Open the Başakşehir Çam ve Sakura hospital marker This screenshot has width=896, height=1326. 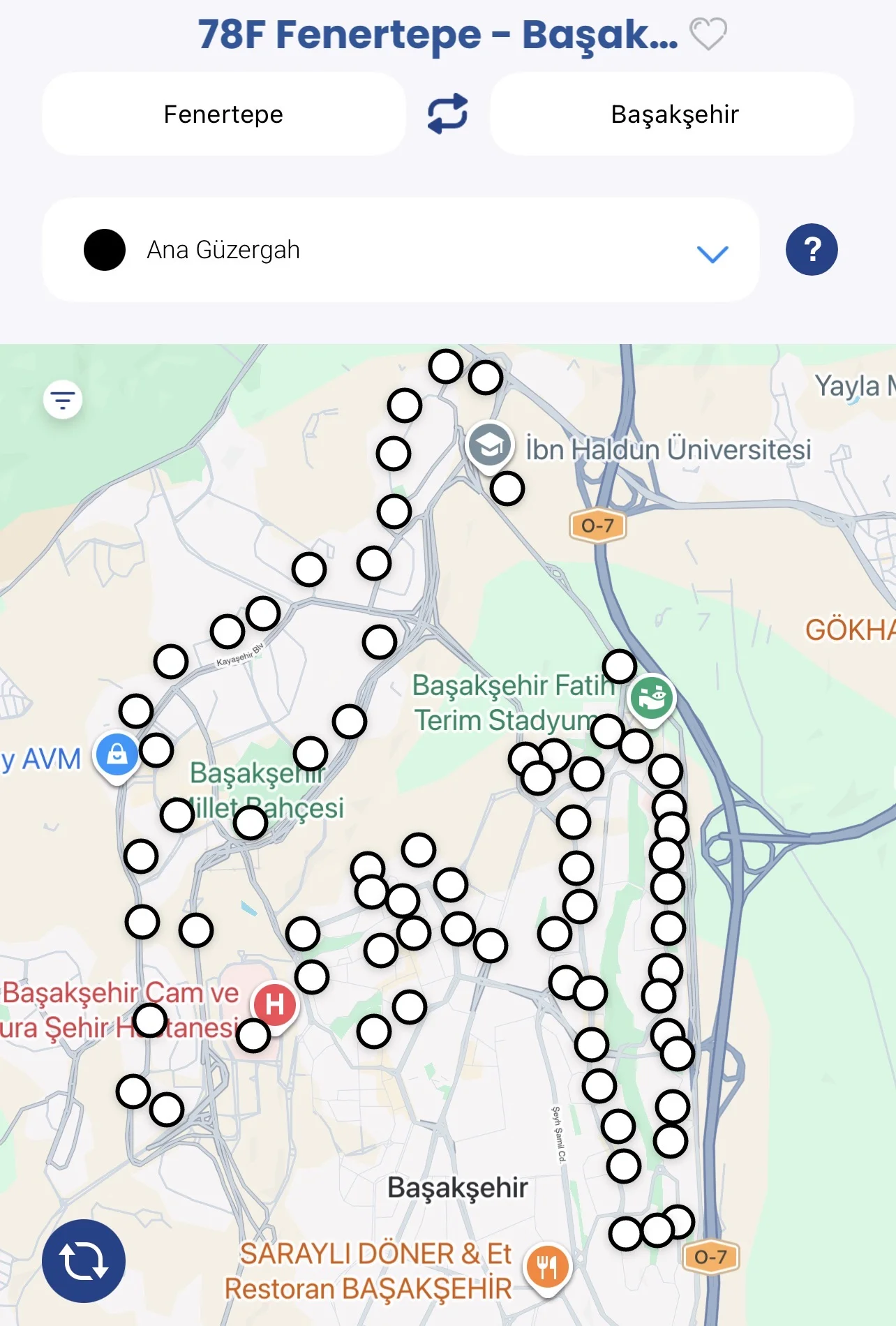pos(275,1004)
